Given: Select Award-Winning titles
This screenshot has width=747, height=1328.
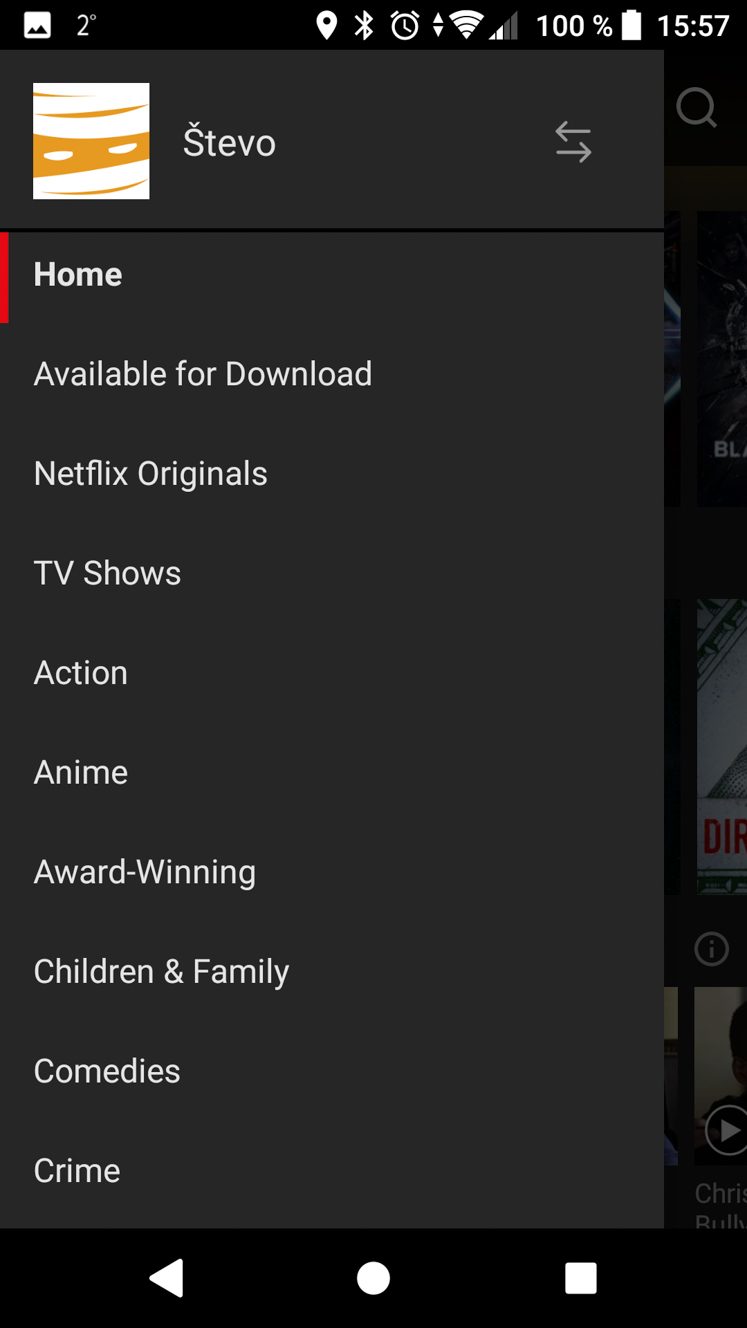Looking at the screenshot, I should (332, 872).
